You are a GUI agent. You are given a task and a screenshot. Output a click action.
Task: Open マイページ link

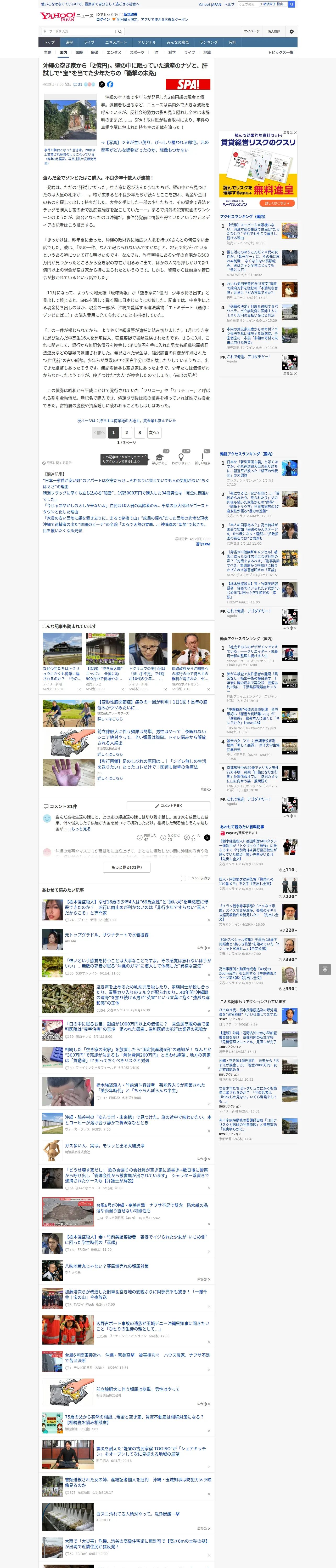252,32
